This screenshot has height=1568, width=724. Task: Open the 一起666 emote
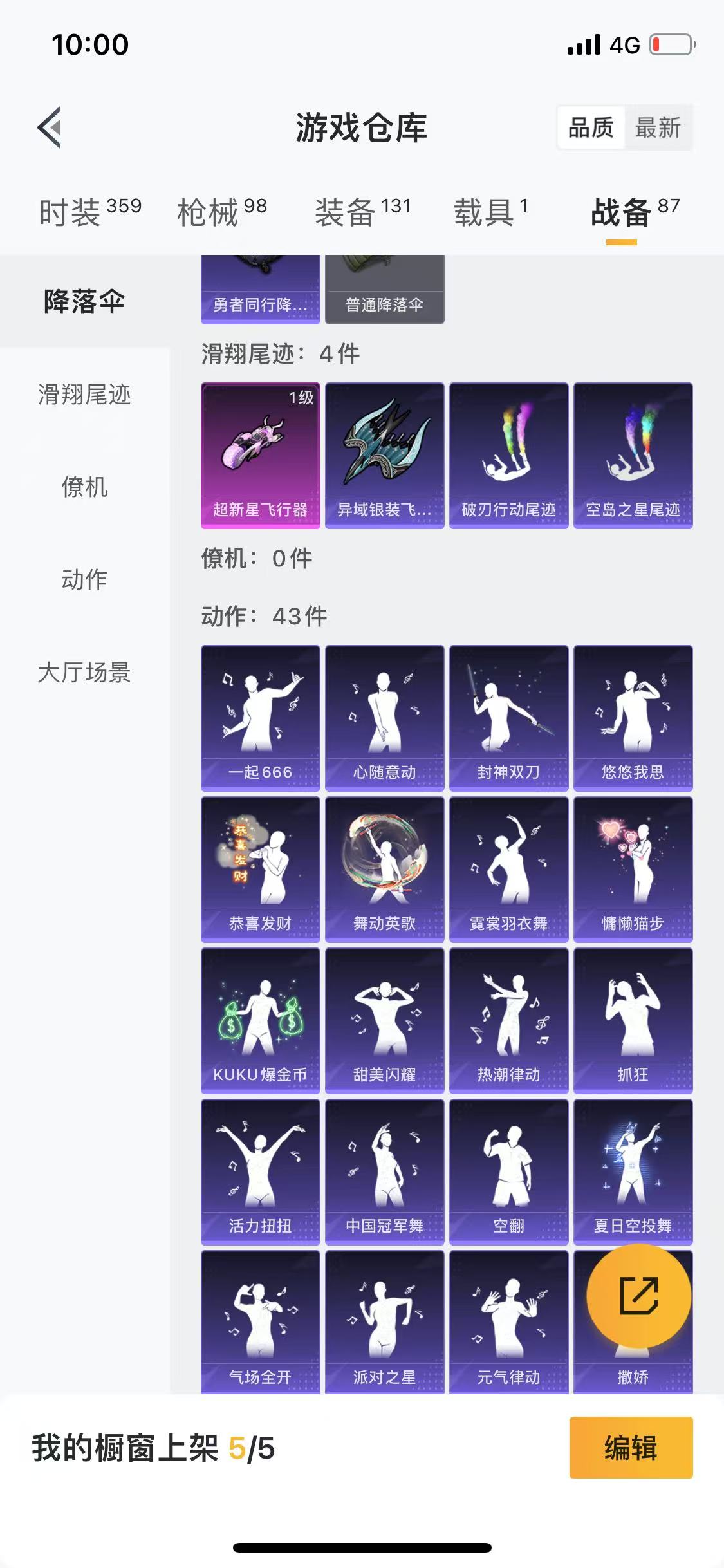(x=261, y=718)
